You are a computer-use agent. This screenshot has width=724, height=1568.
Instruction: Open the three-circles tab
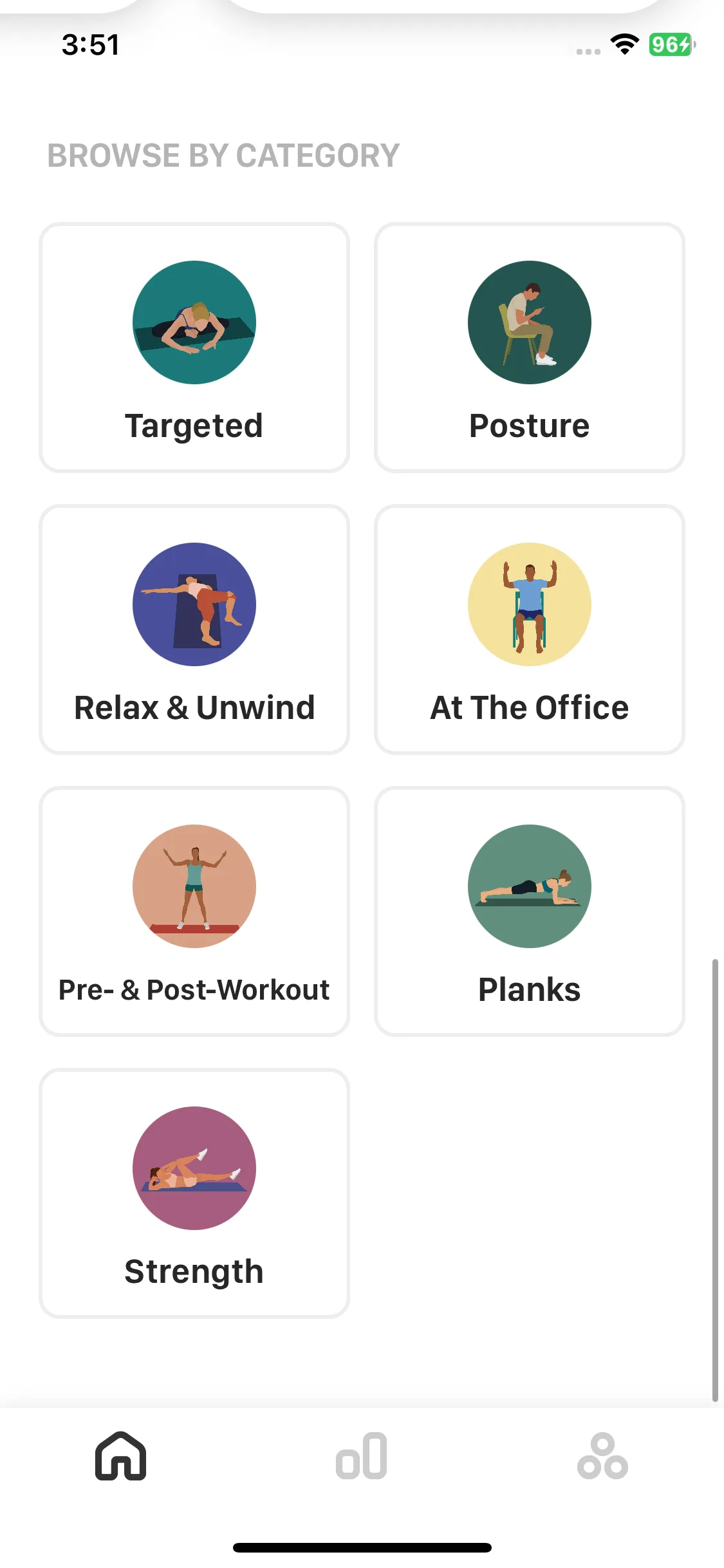click(x=602, y=1456)
